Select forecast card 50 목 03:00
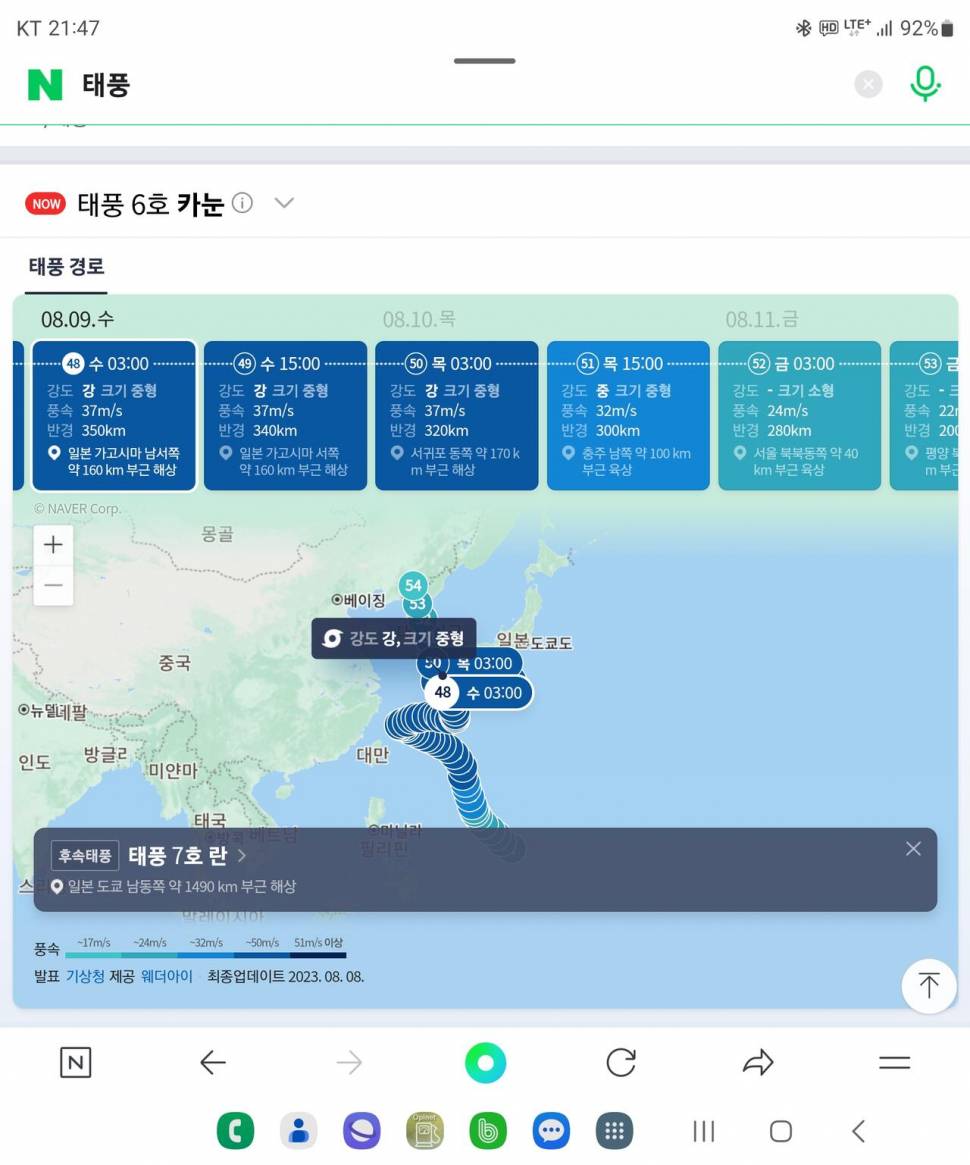The width and height of the screenshot is (970, 1165). point(456,415)
